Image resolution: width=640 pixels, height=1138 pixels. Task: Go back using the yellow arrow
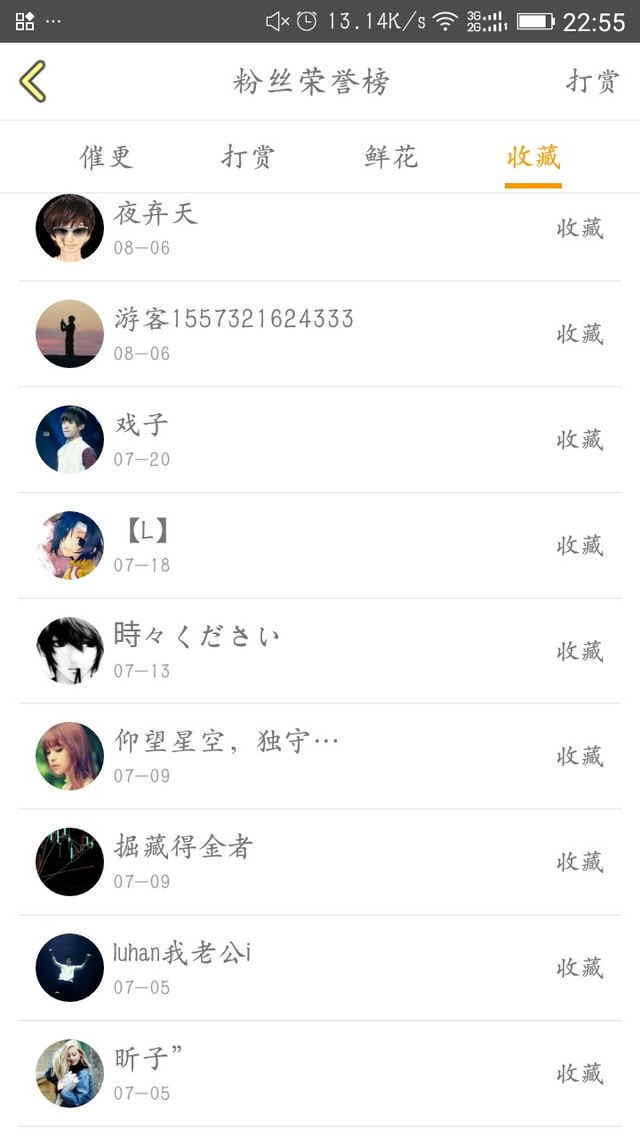click(x=33, y=81)
